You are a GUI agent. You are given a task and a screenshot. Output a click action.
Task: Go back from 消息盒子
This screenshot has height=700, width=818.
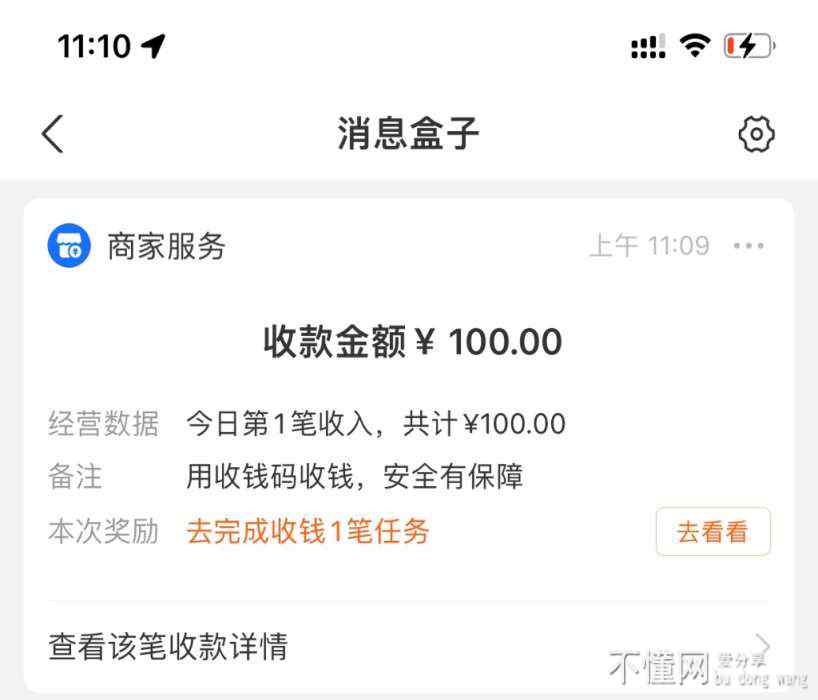(x=53, y=133)
